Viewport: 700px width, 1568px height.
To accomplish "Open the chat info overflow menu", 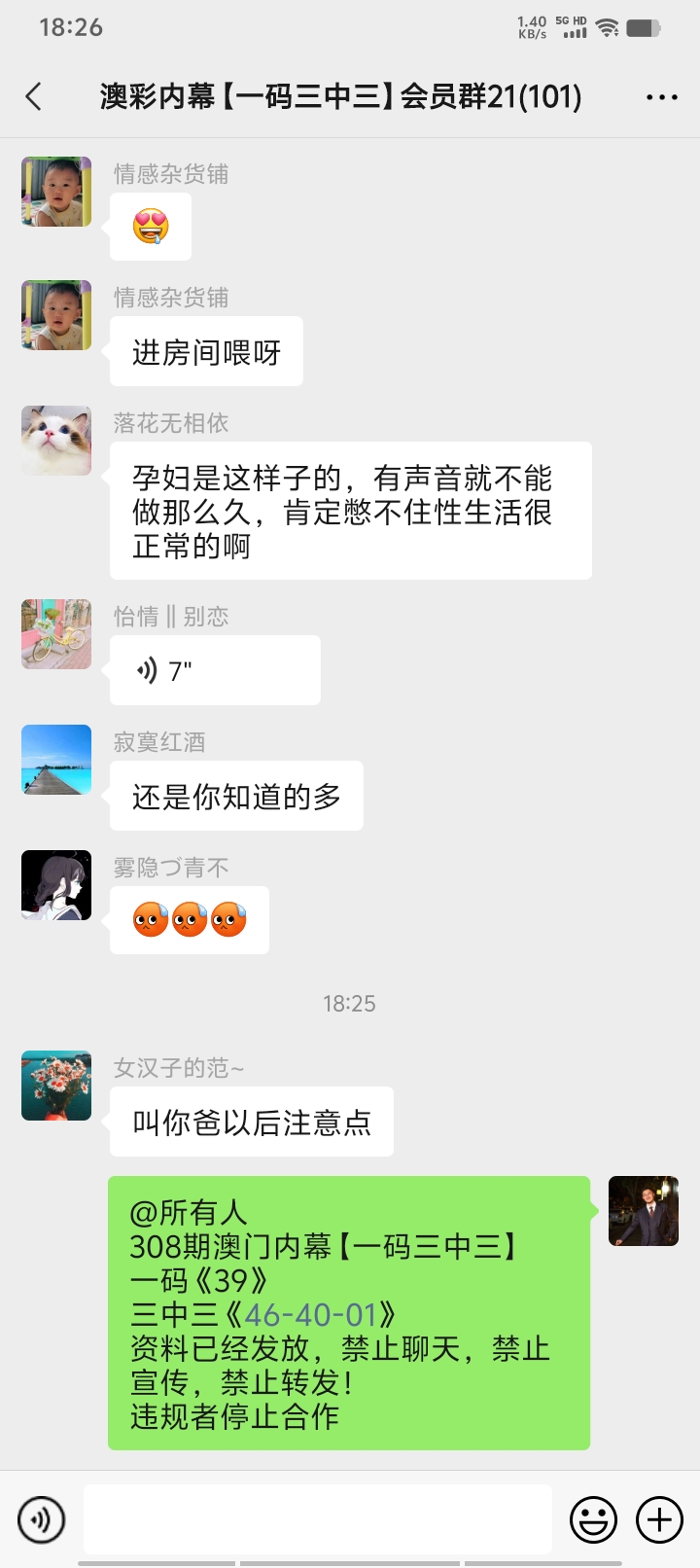I will [x=661, y=97].
